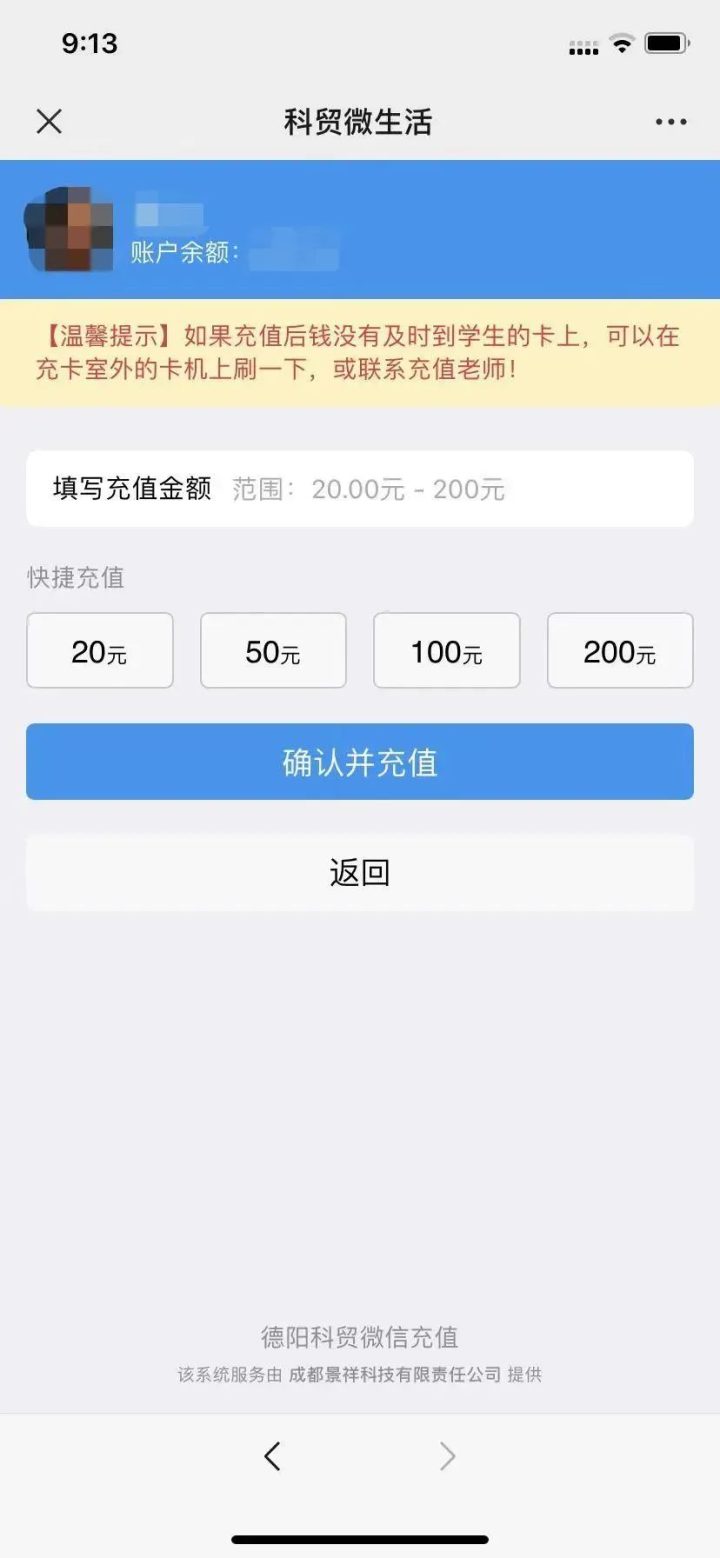
Task: Go back using the browser back arrow
Action: [x=272, y=1456]
